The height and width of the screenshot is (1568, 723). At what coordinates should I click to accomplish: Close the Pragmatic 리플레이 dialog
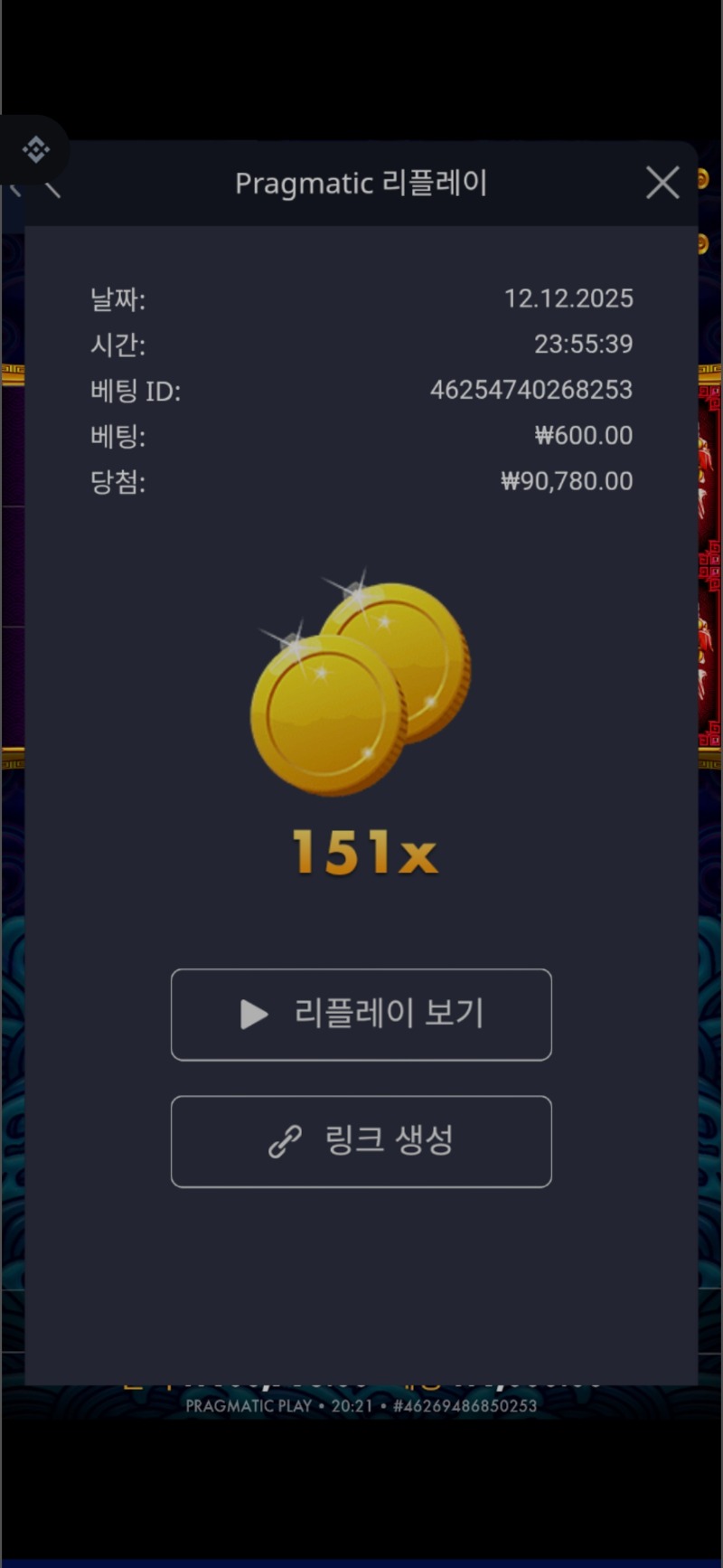coord(662,182)
